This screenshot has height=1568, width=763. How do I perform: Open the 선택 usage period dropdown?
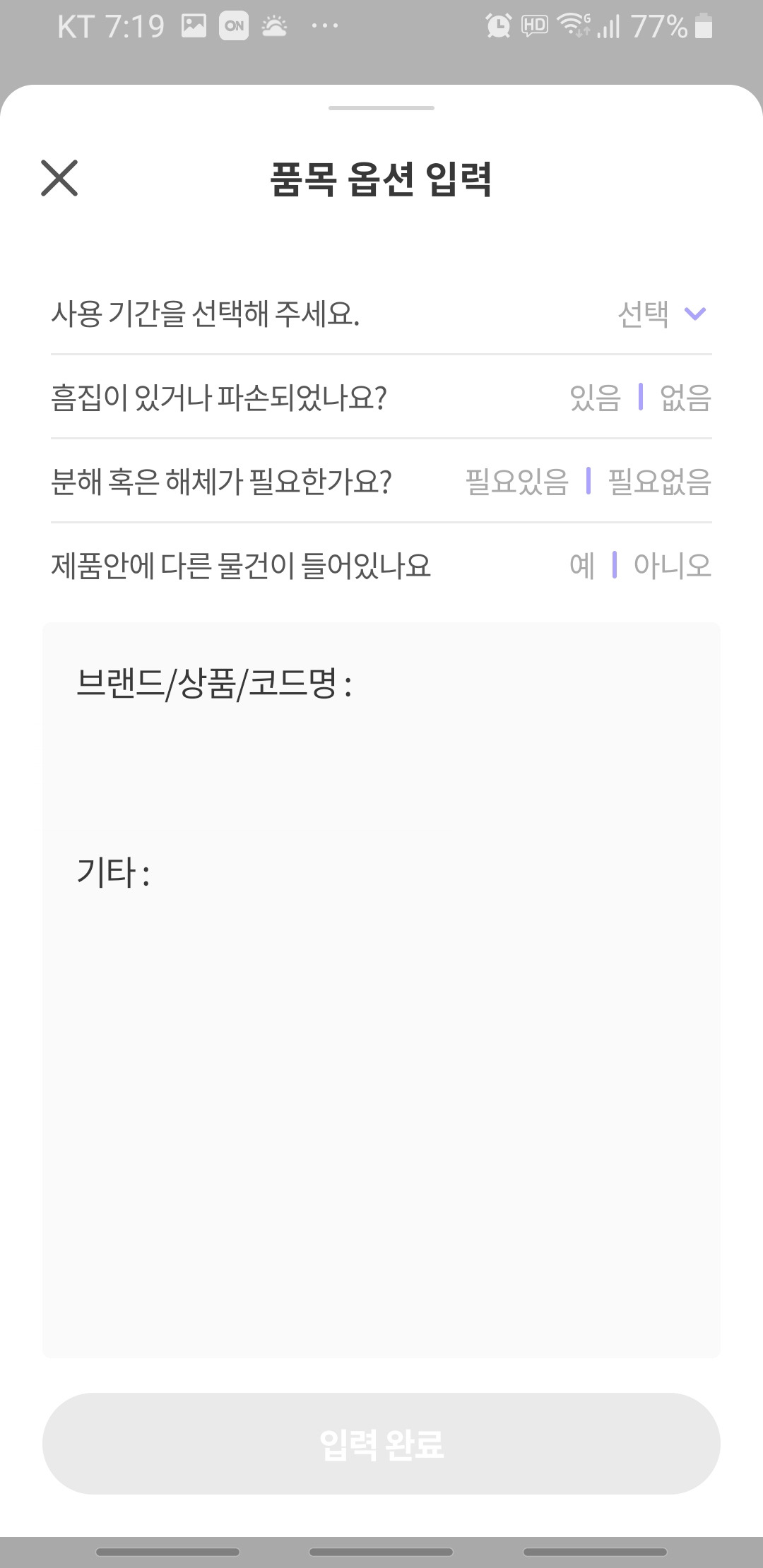644,316
